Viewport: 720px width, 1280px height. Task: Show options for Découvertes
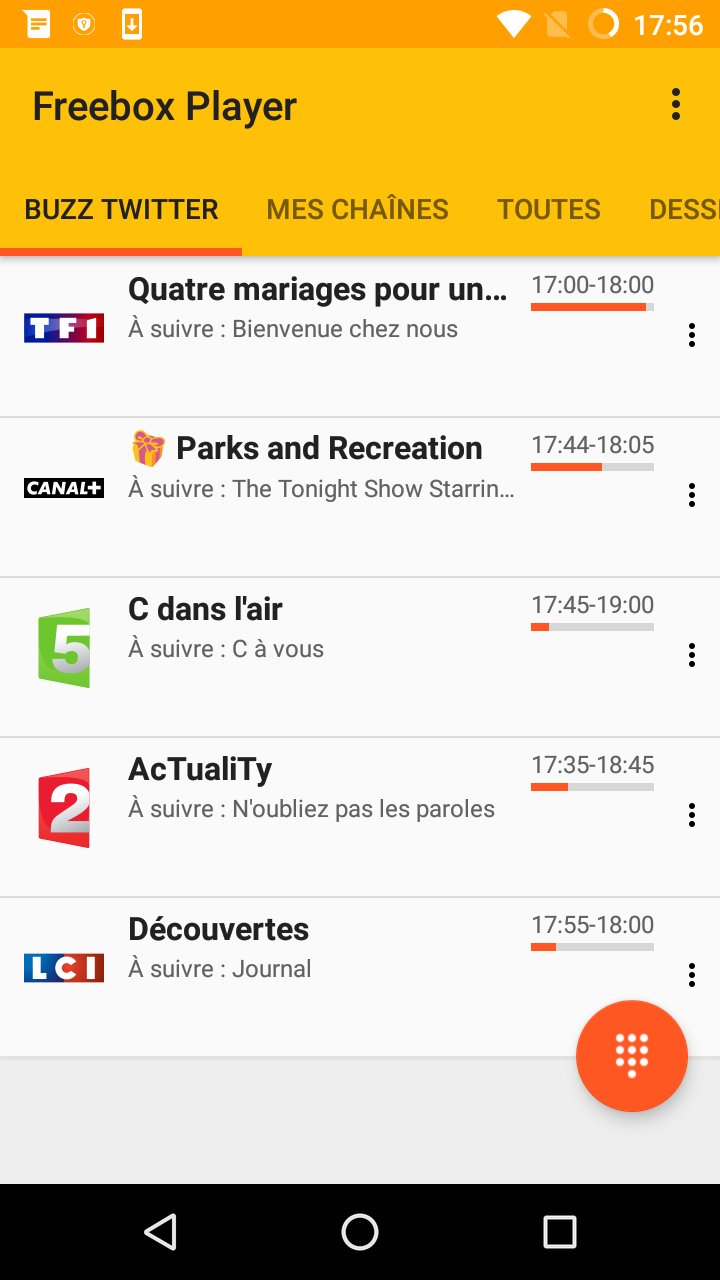[691, 975]
